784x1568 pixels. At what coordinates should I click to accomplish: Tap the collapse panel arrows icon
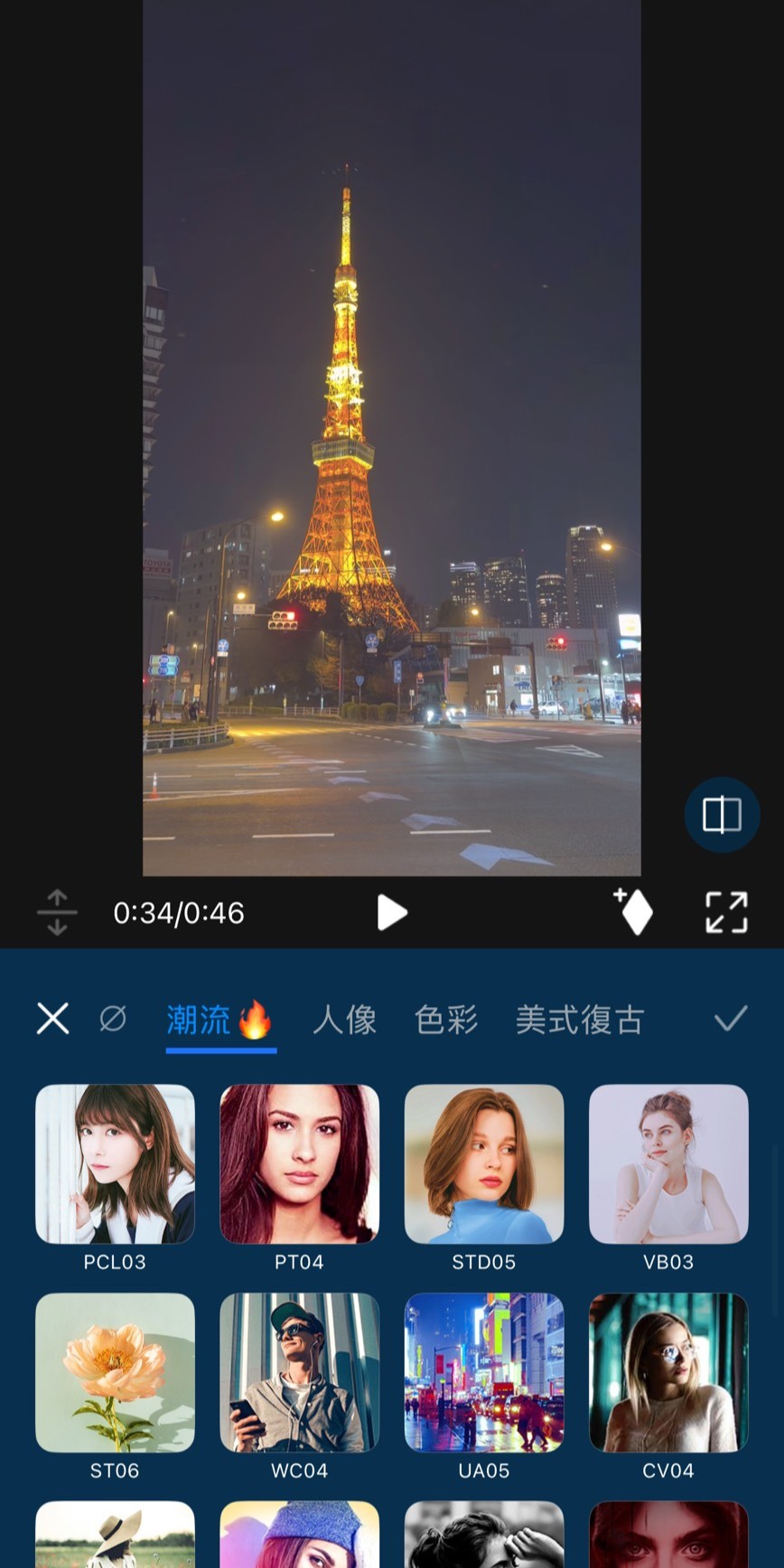tap(56, 912)
